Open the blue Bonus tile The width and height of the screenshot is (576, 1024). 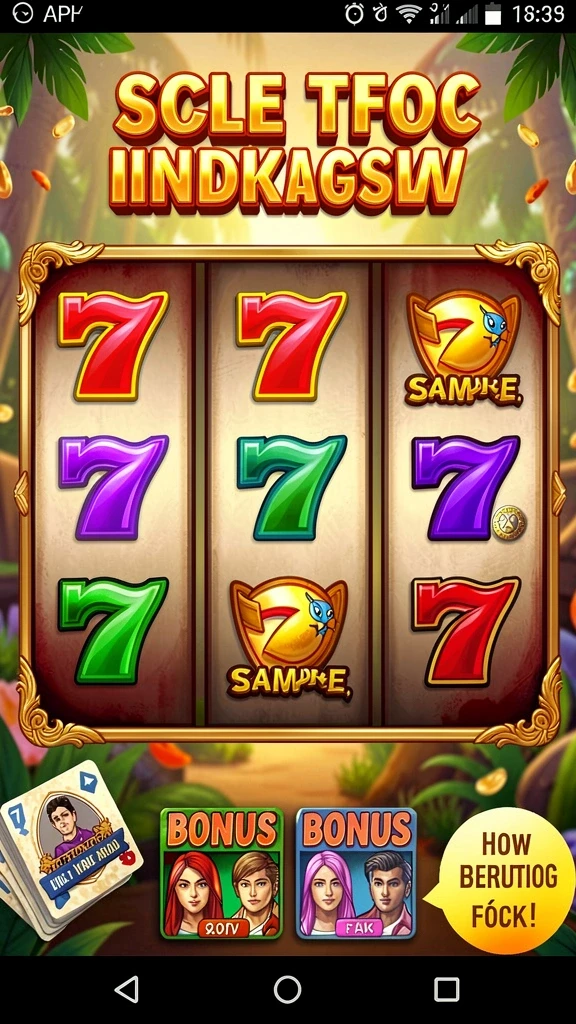(x=356, y=873)
